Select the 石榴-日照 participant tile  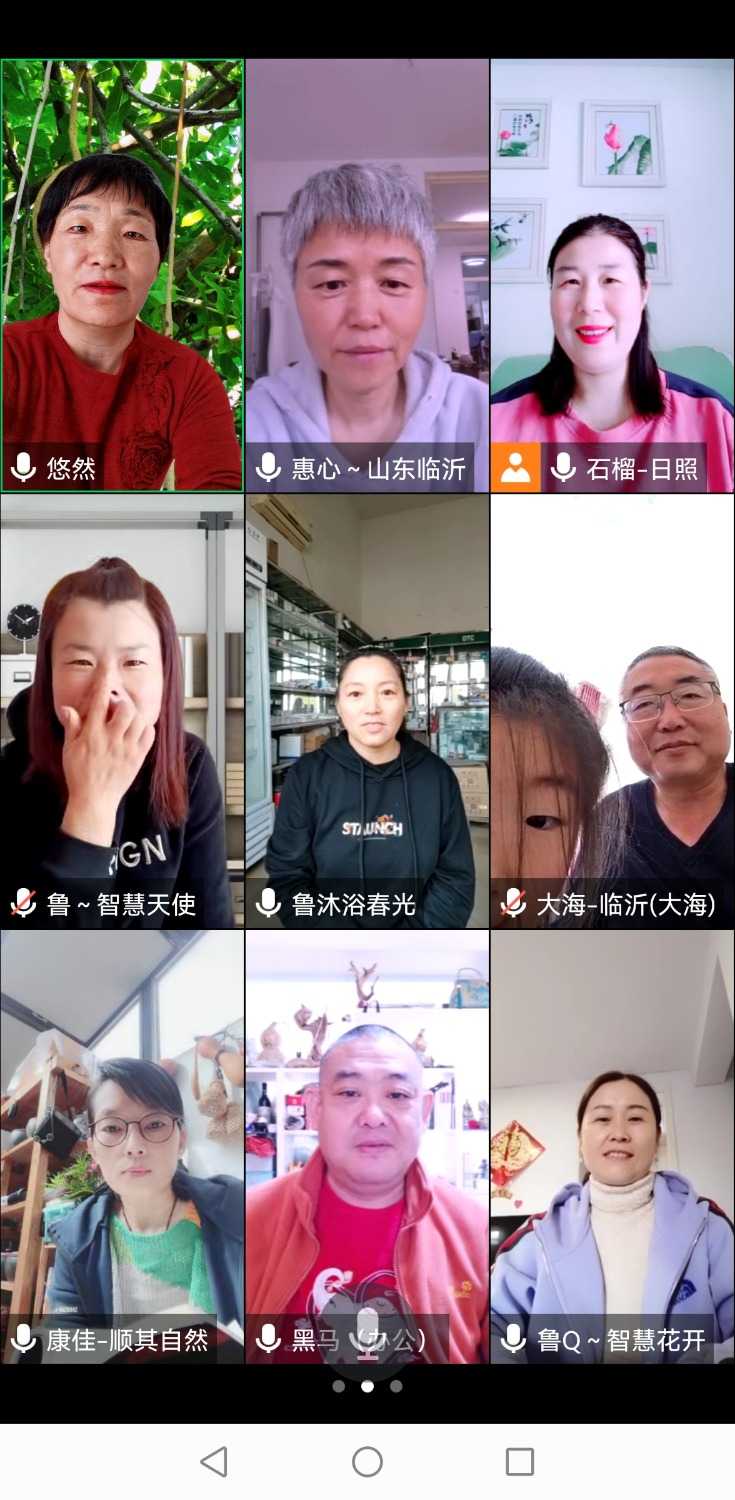pyautogui.click(x=612, y=275)
